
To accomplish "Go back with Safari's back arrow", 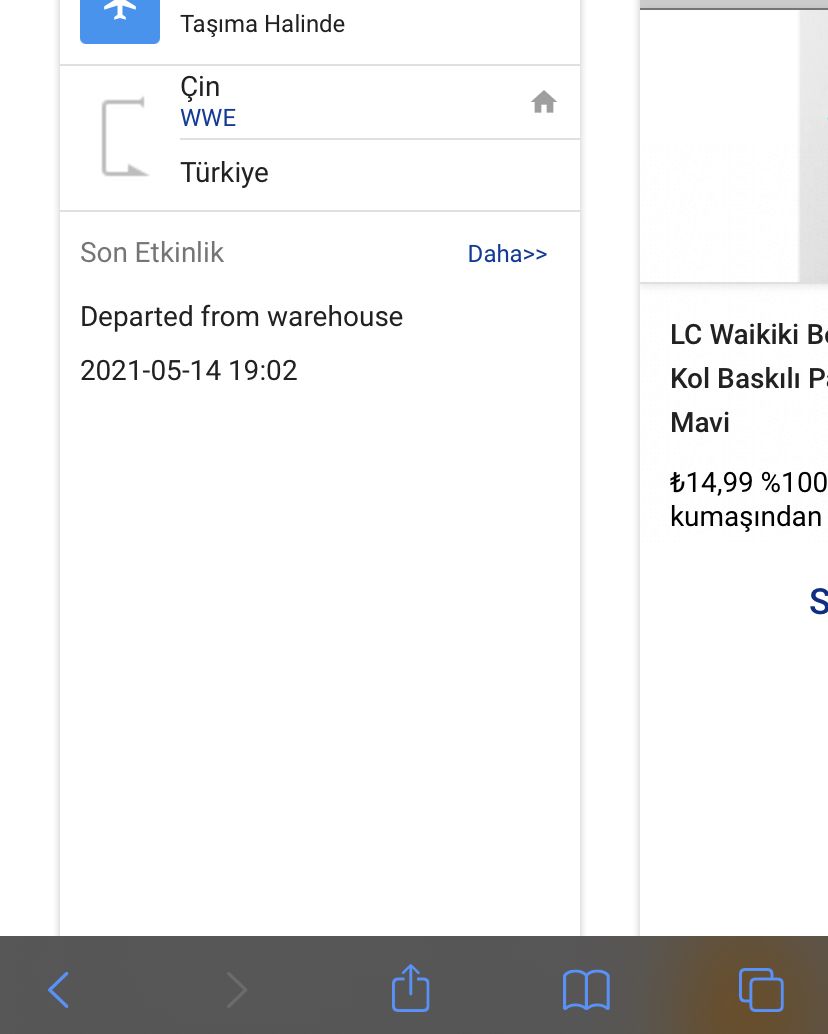I will [59, 990].
